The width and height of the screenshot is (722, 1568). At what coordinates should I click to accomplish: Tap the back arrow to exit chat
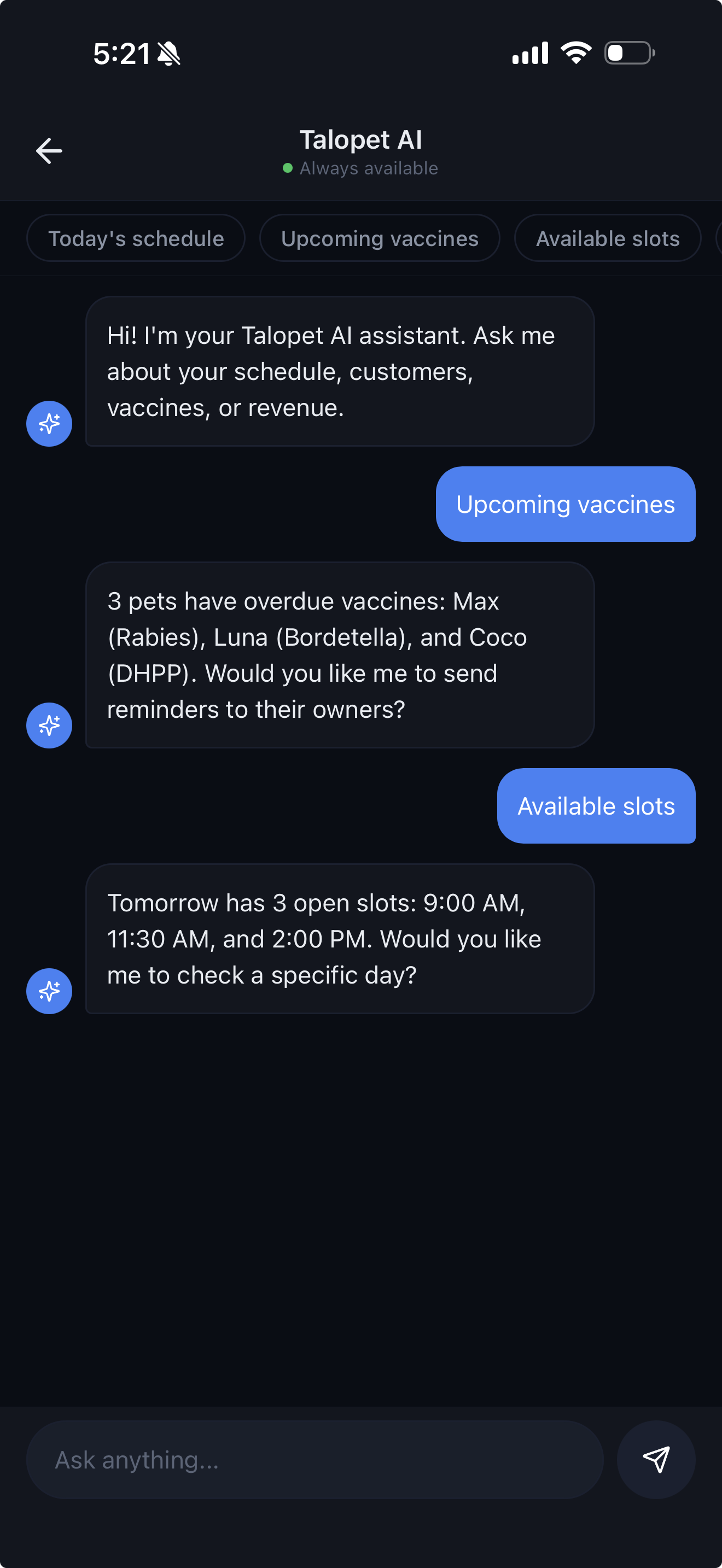48,150
